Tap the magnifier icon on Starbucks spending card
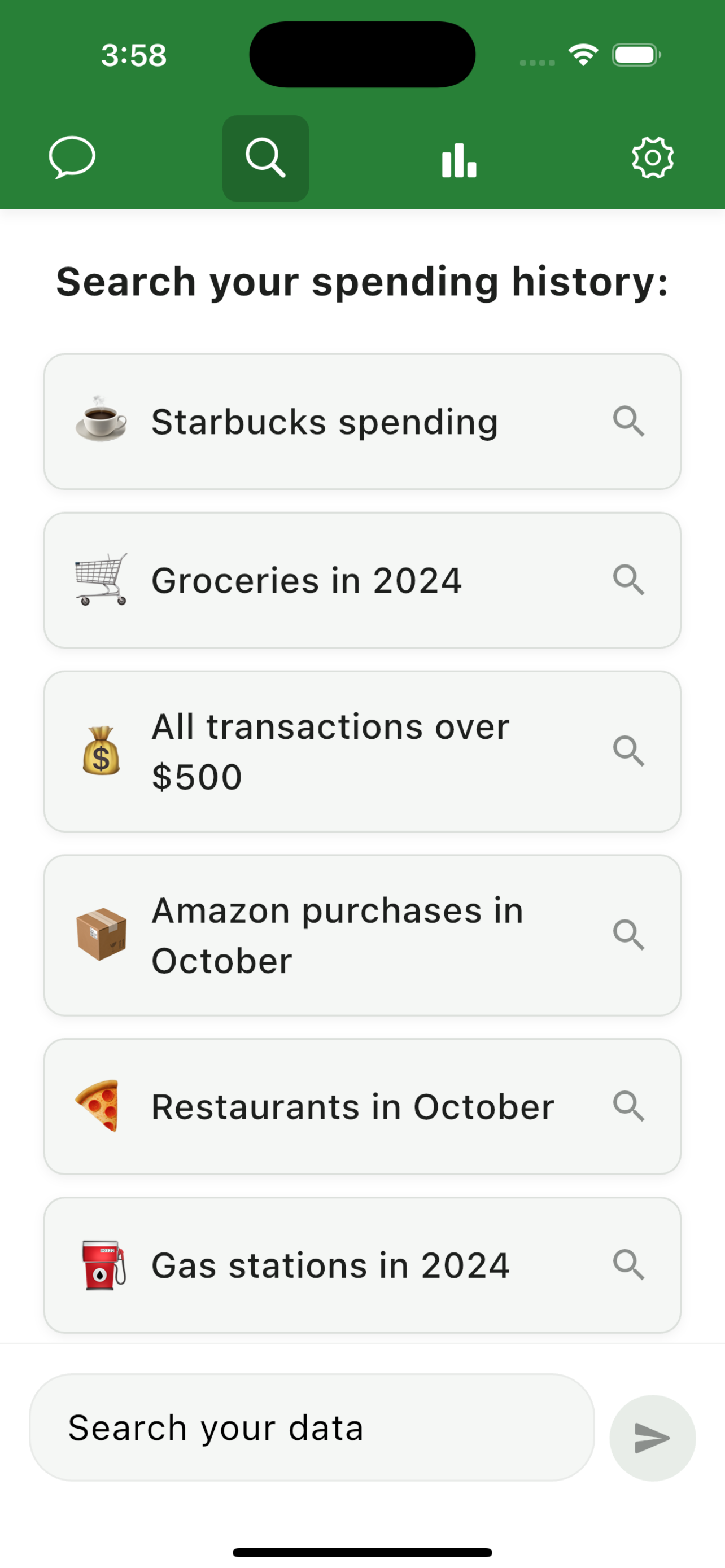The width and height of the screenshot is (725, 1568). point(630,421)
